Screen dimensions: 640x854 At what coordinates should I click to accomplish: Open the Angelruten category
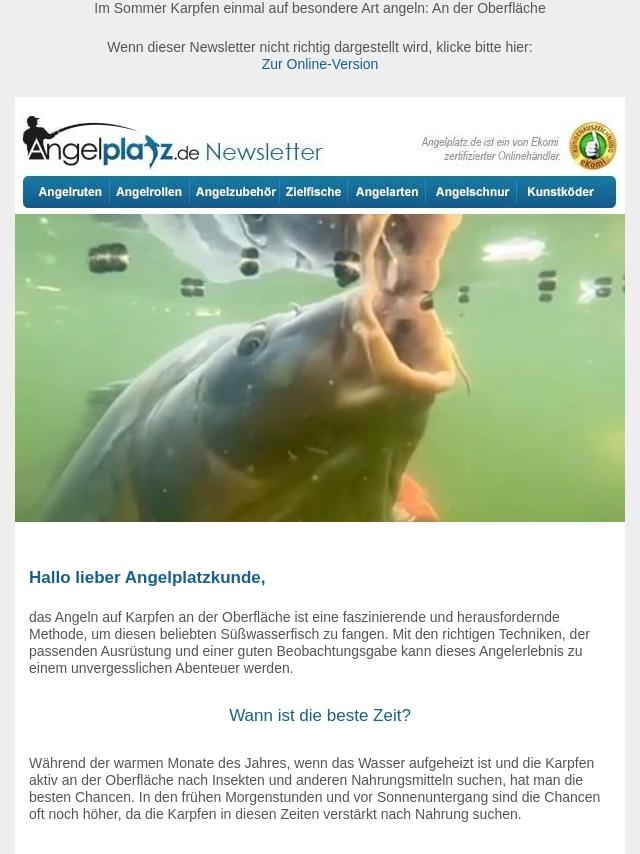[x=70, y=192]
